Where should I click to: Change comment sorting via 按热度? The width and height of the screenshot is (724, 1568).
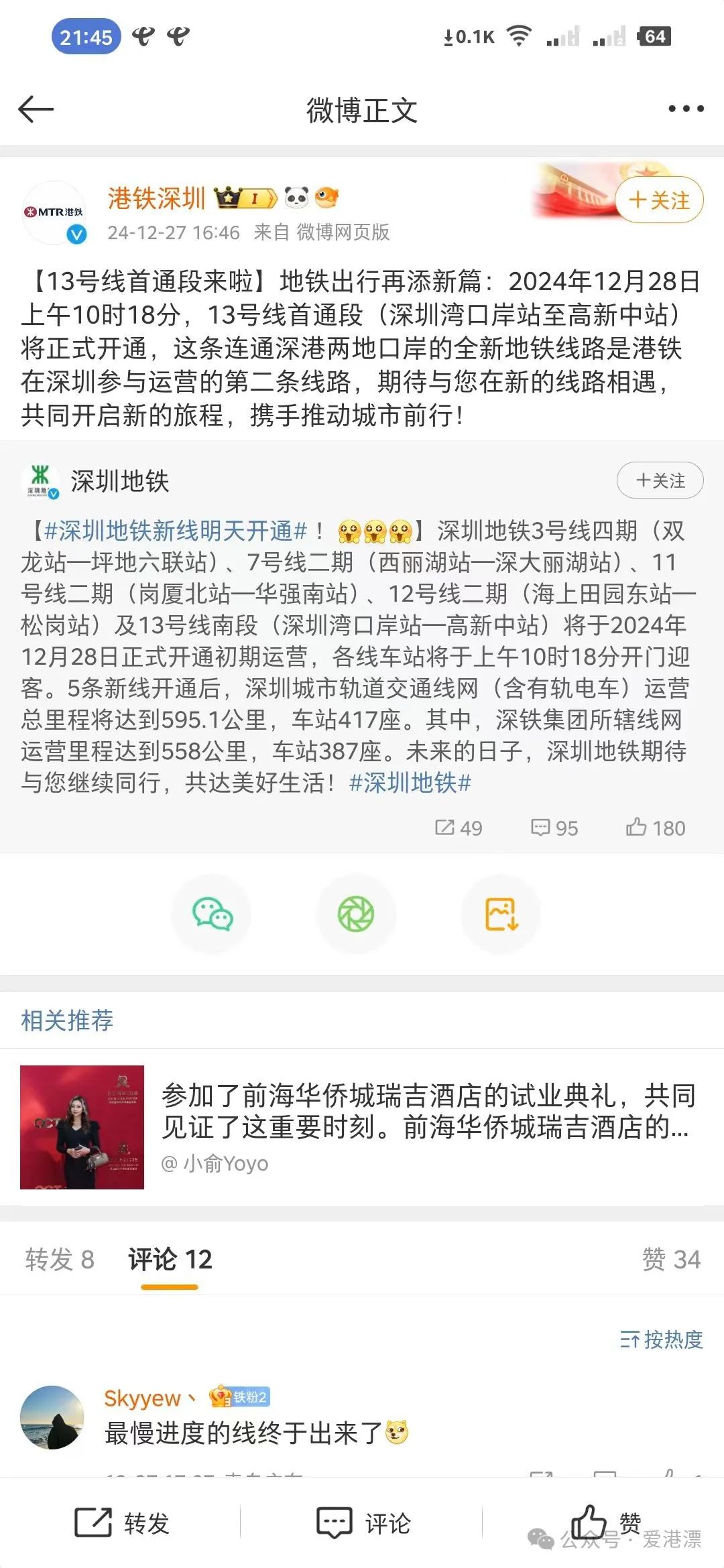(661, 1340)
